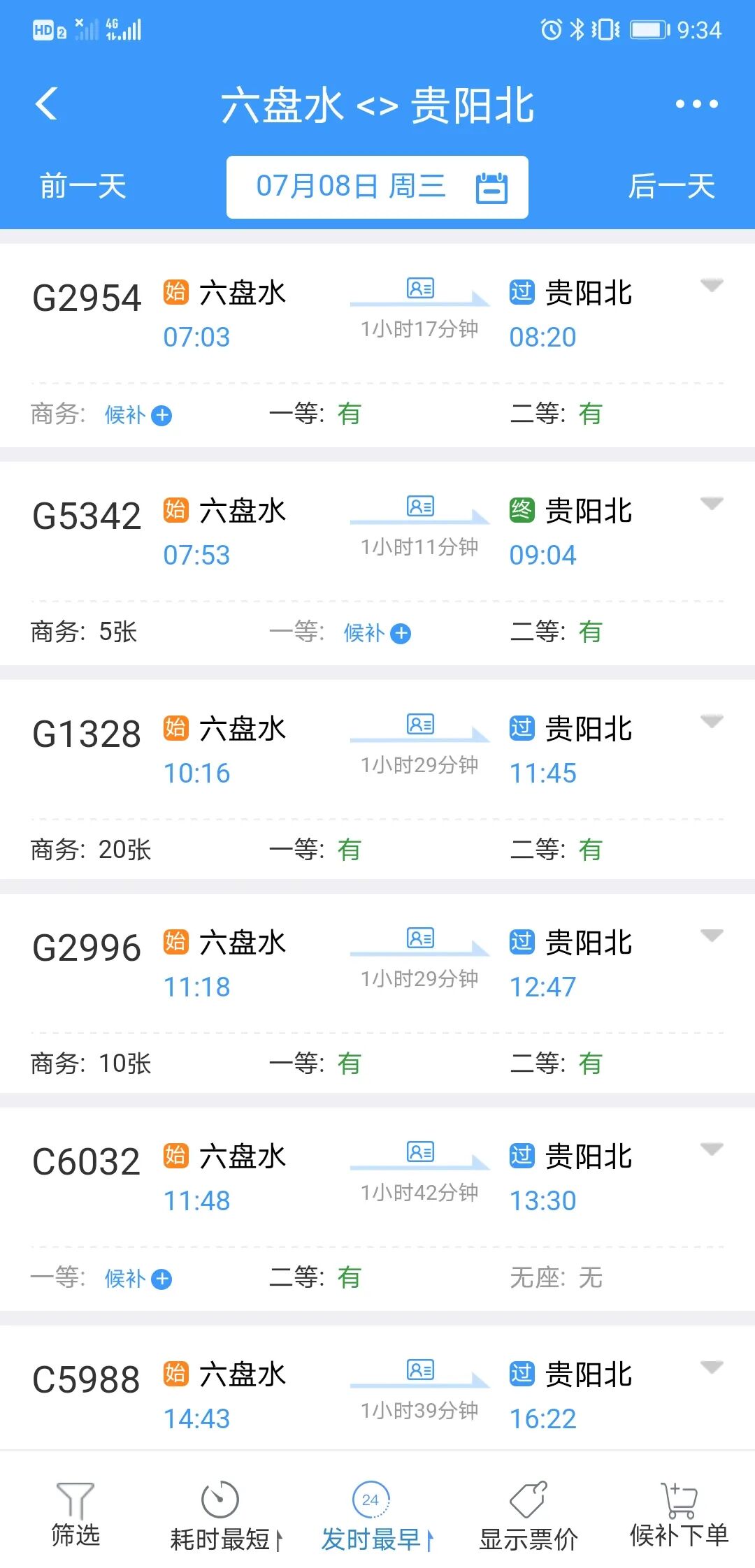This screenshot has height=1568, width=755.
Task: Open 候补下单 waitlist ordering
Action: click(x=678, y=1513)
